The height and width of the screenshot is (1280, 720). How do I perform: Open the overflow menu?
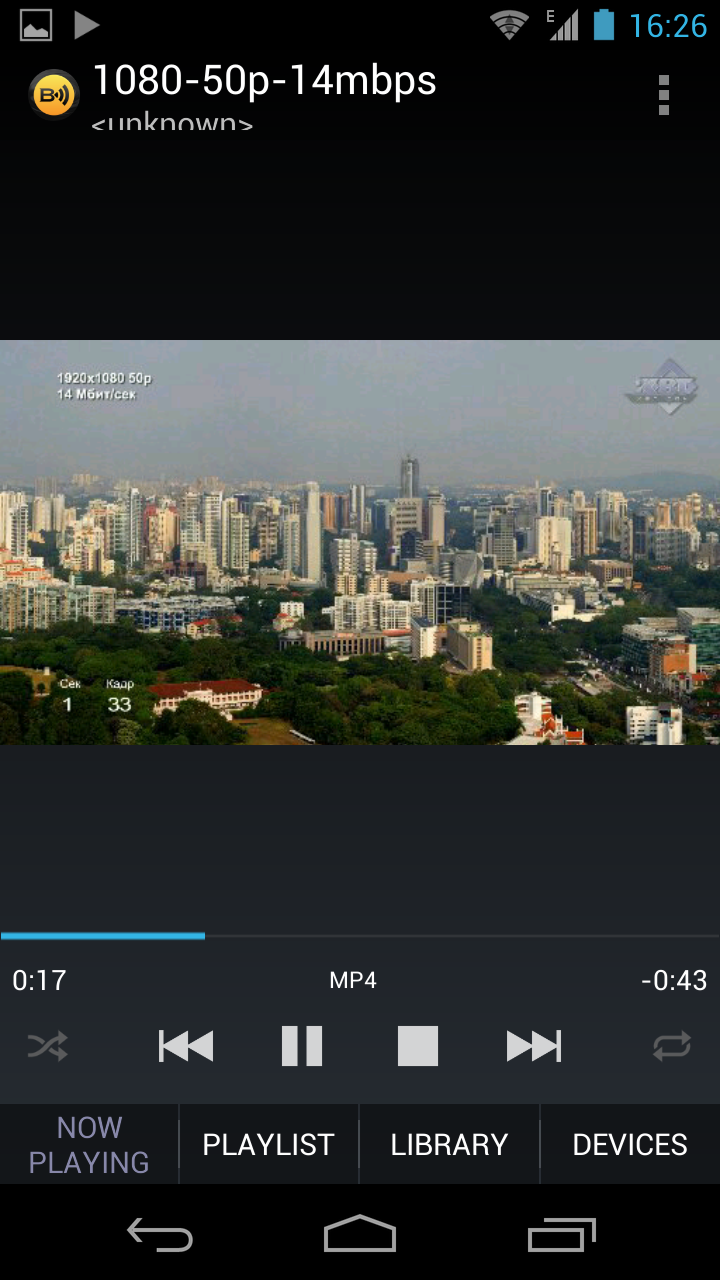pos(663,96)
